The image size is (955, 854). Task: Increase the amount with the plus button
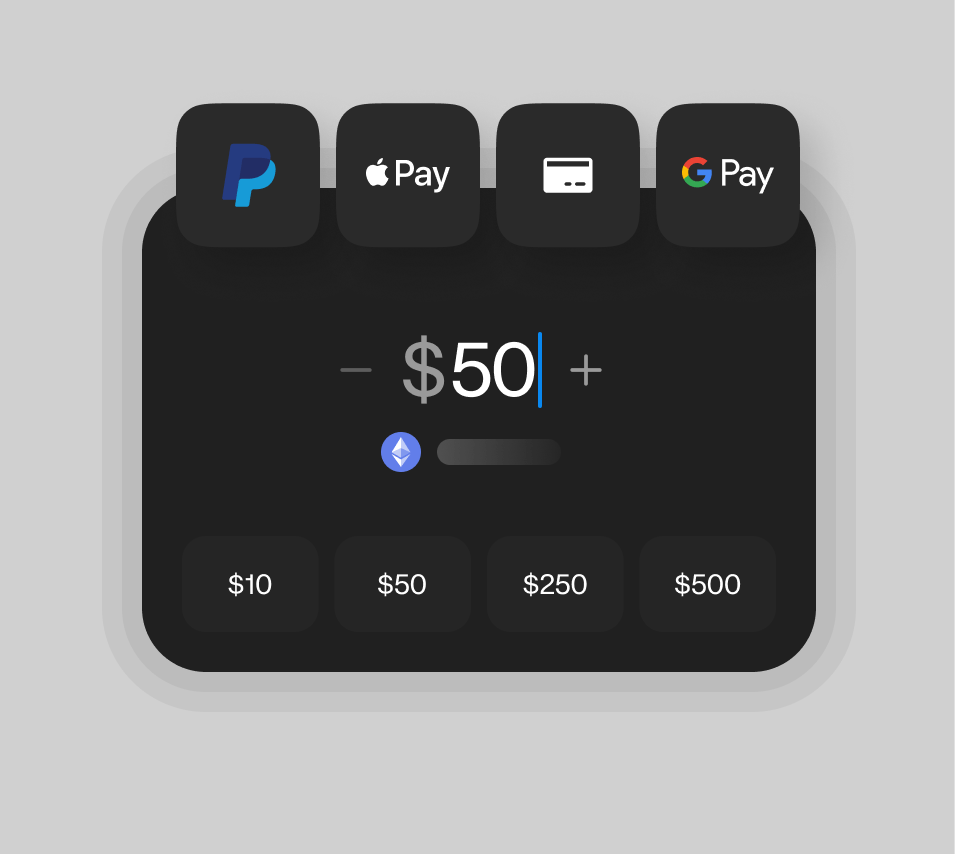586,371
